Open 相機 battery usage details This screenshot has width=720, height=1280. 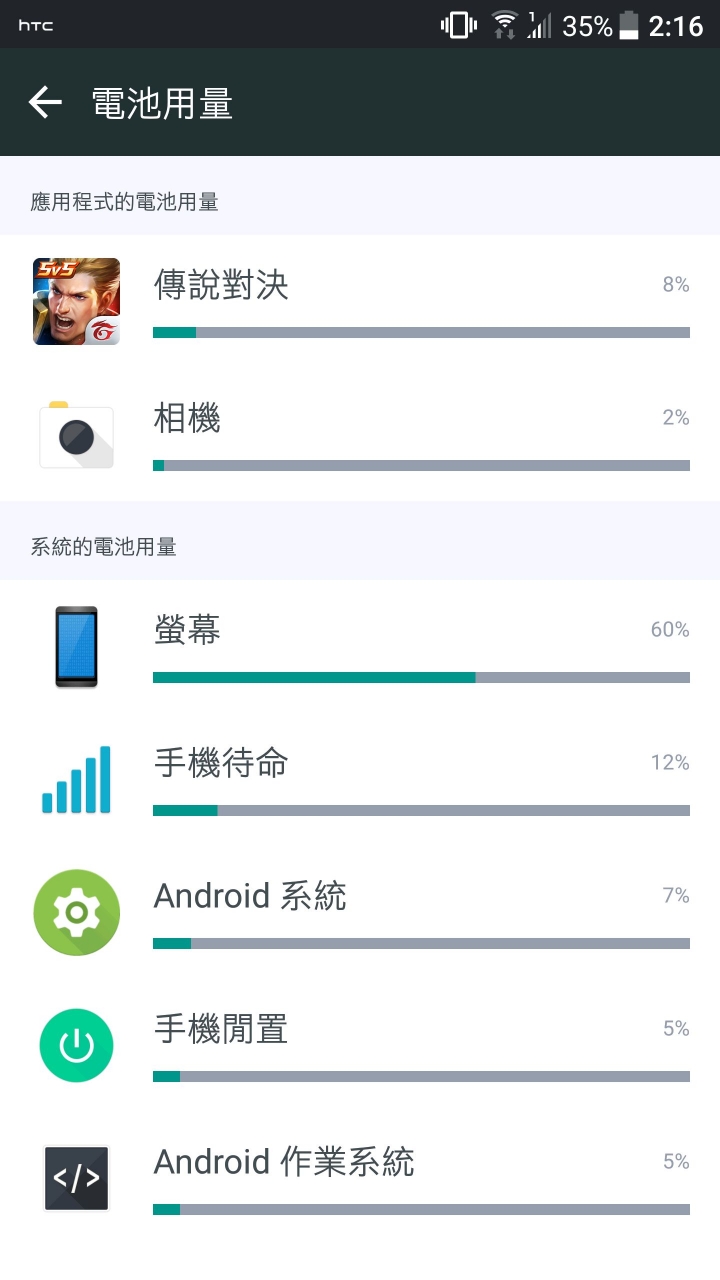tap(360, 435)
